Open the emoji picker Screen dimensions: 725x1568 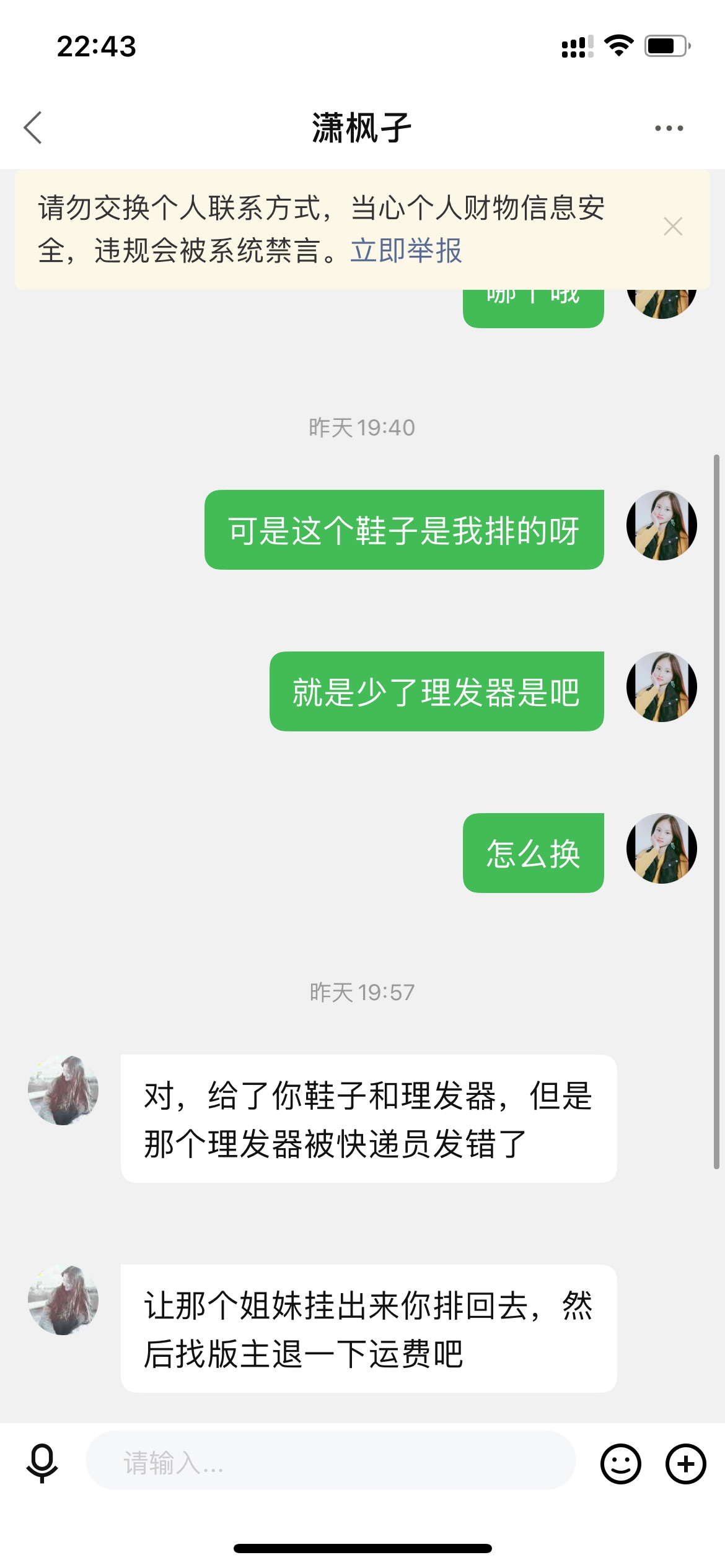(620, 1464)
